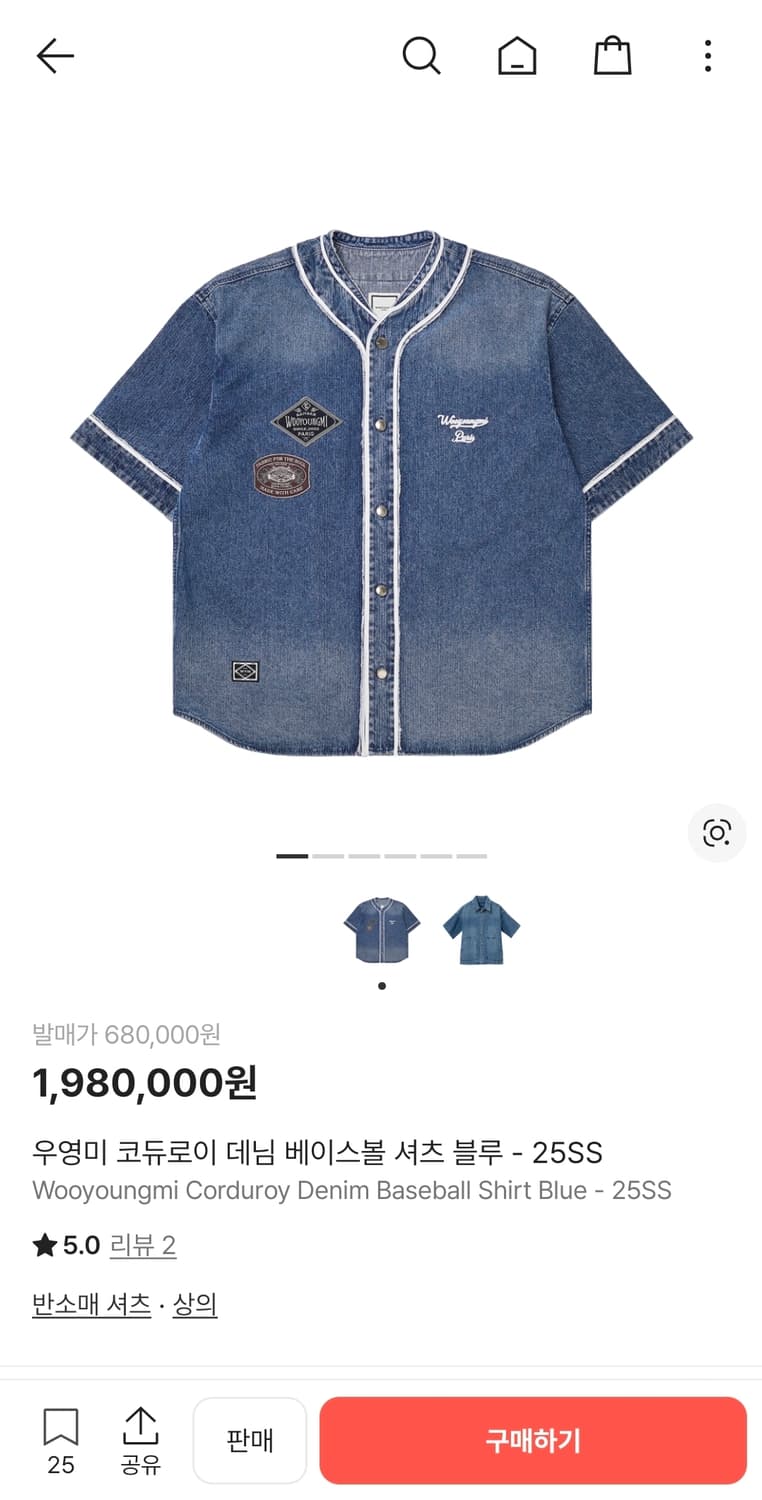Tap the English product name text
The height and width of the screenshot is (1500, 762).
(353, 1191)
